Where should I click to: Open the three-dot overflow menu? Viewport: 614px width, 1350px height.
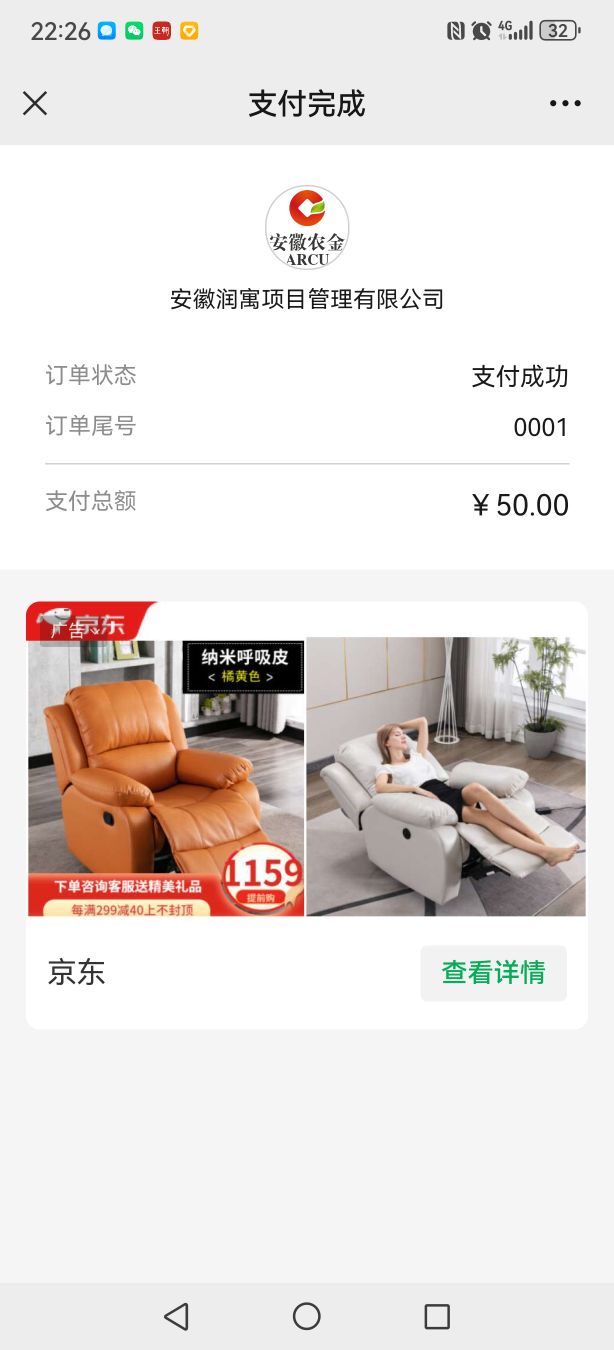point(564,103)
